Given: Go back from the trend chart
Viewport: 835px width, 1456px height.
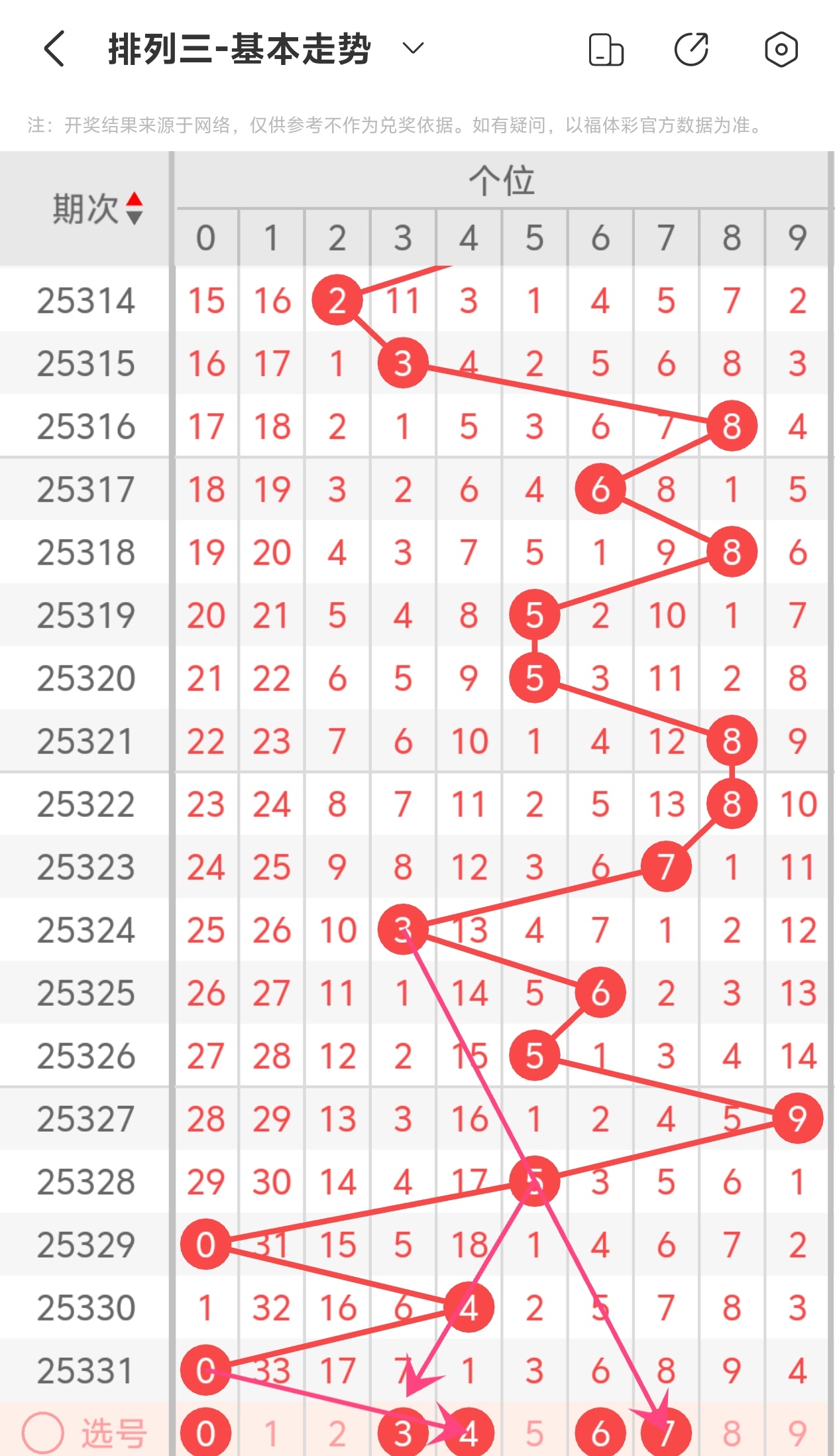Looking at the screenshot, I should coord(54,49).
